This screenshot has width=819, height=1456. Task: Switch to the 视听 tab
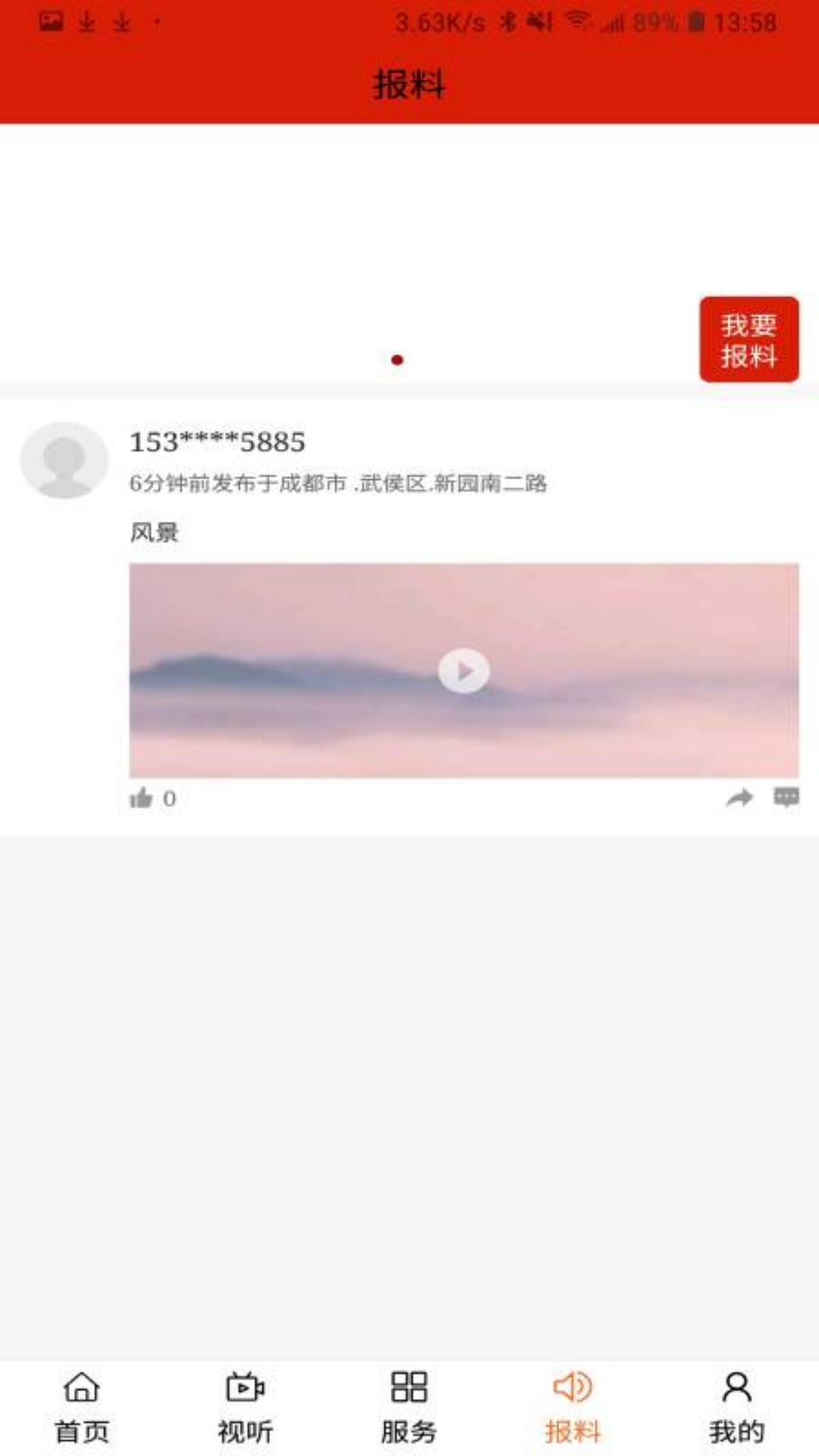click(x=245, y=1410)
